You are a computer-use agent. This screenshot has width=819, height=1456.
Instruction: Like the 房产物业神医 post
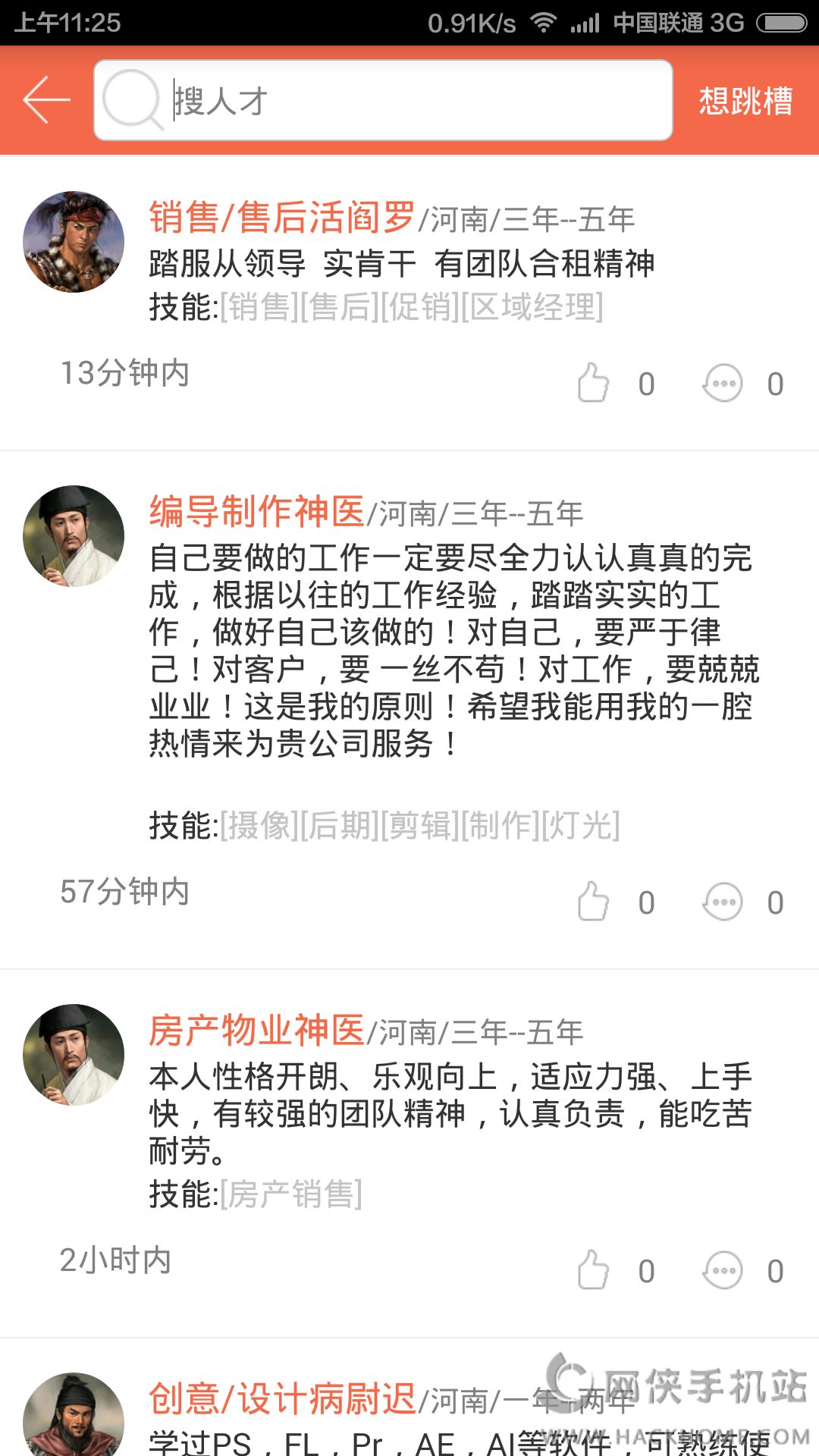click(593, 1270)
